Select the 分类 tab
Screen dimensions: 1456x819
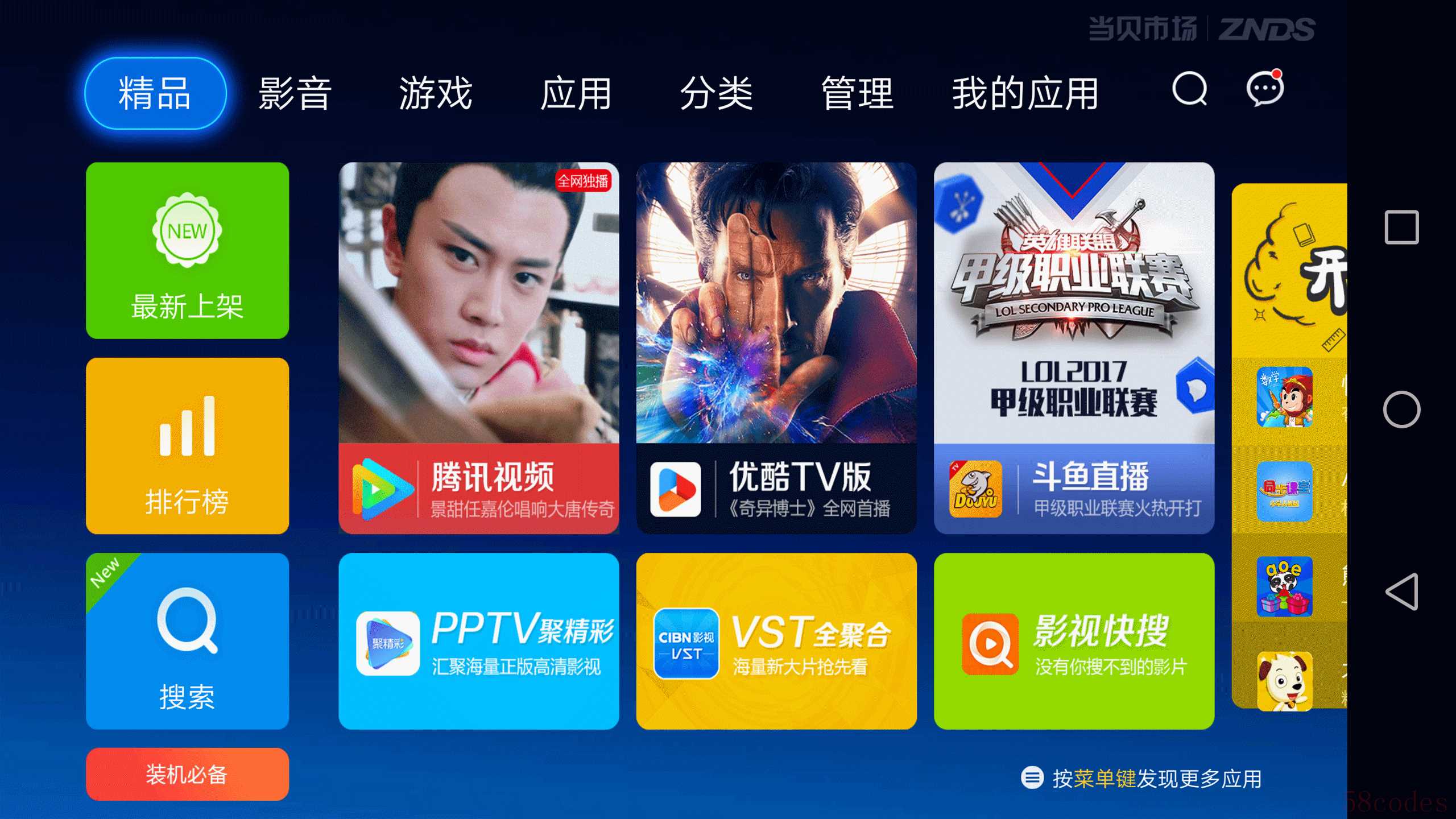coord(717,93)
